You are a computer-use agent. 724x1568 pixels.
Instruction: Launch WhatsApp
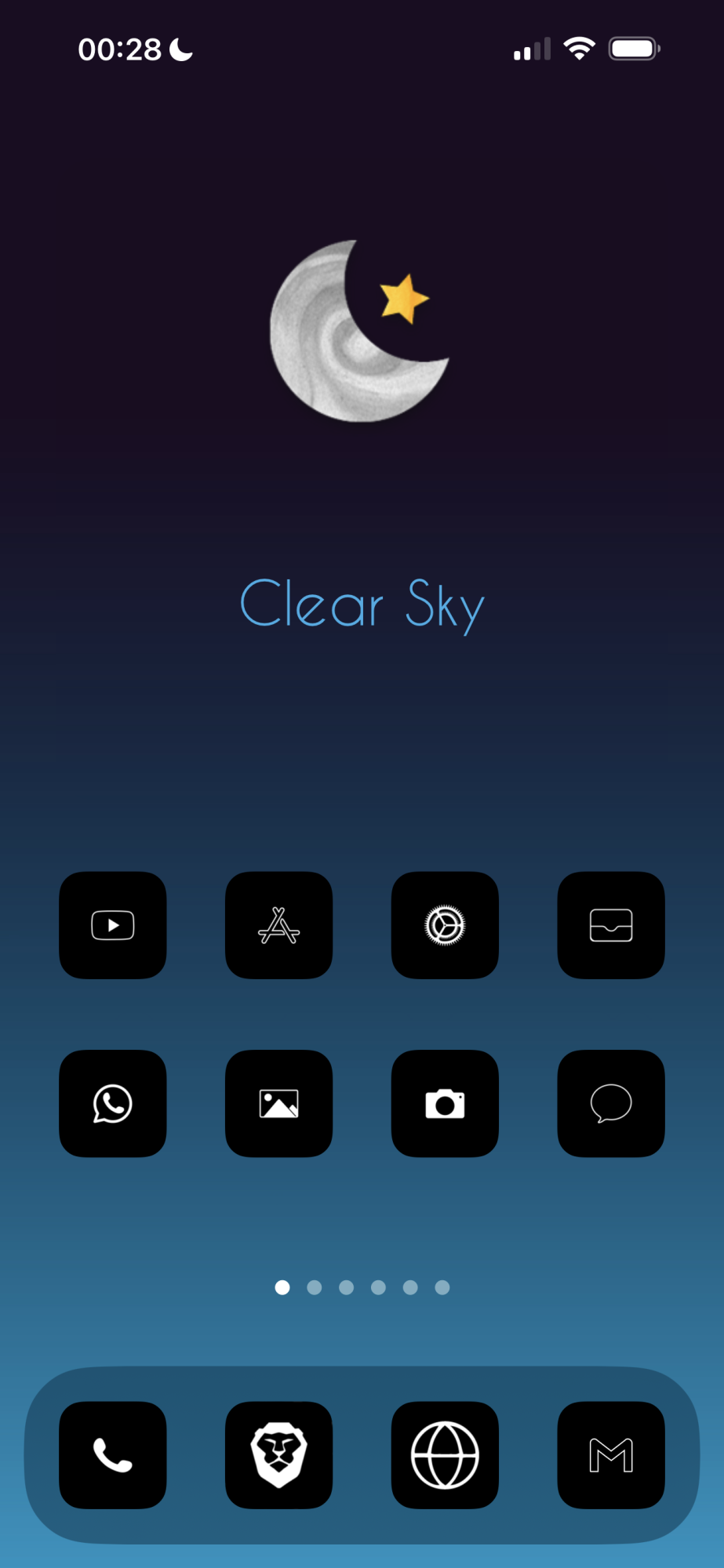click(113, 1103)
